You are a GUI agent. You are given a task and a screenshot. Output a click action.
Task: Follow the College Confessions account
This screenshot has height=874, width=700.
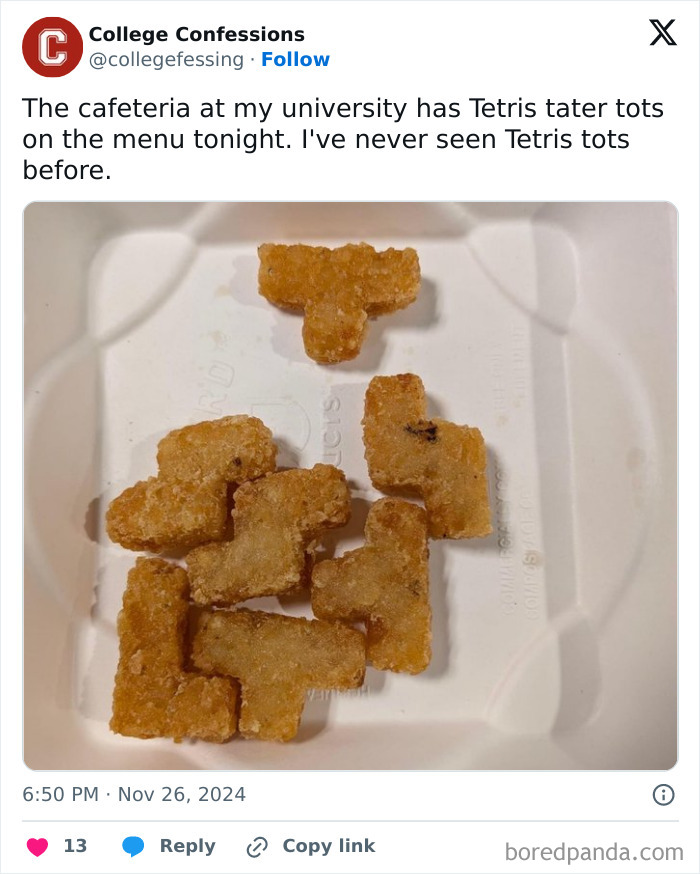click(295, 60)
